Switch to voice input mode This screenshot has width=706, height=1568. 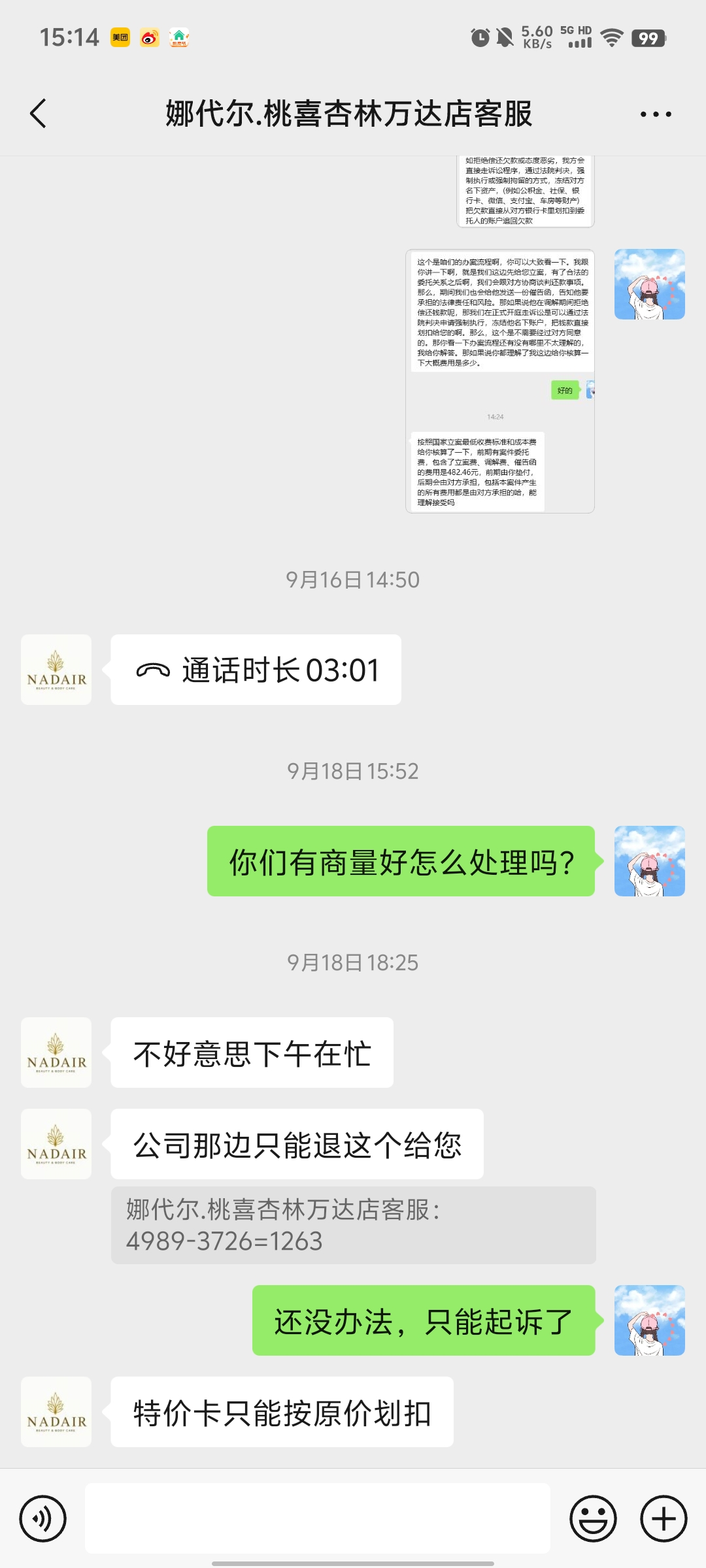point(43,1517)
